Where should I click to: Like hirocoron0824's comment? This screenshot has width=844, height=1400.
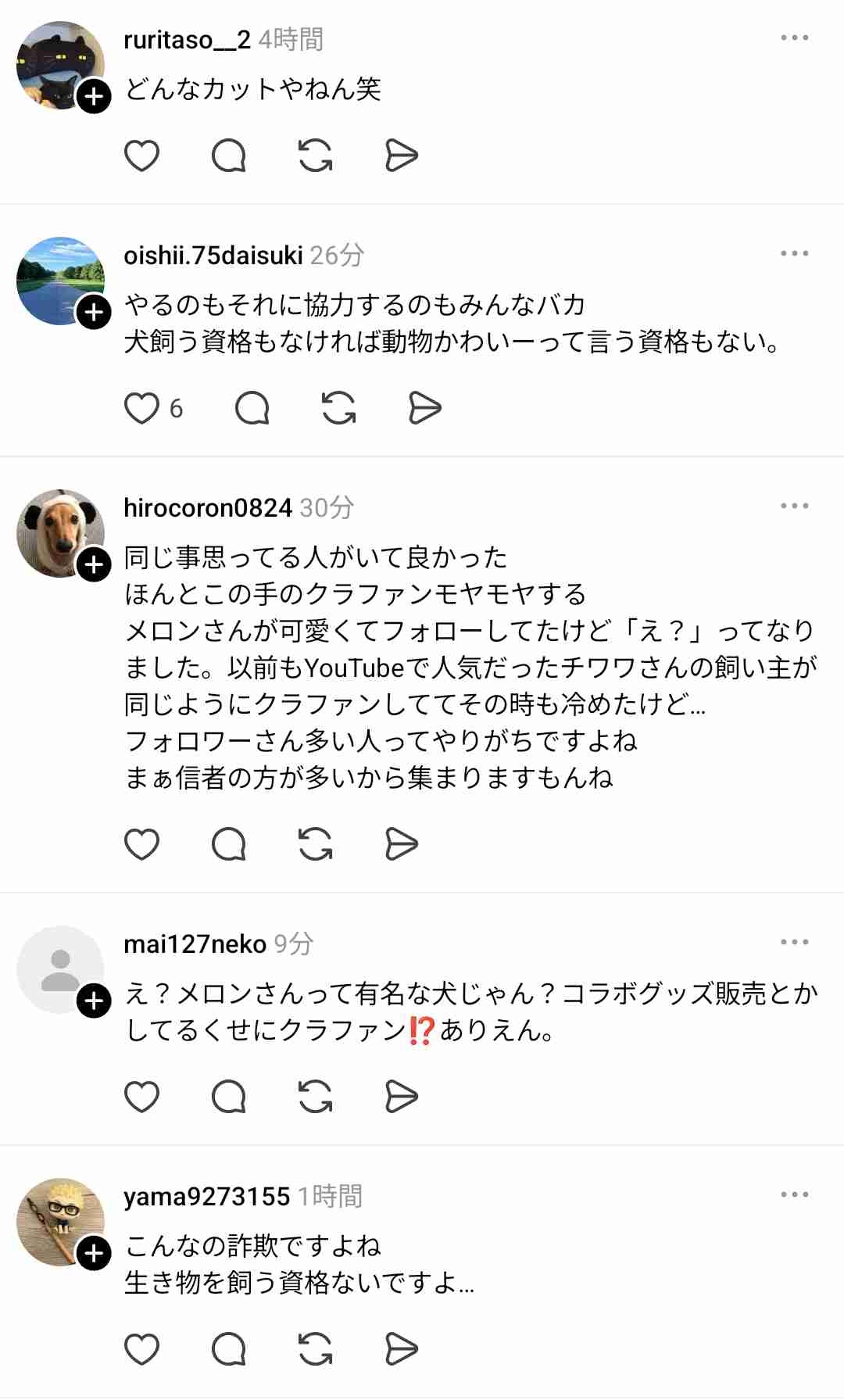[141, 844]
